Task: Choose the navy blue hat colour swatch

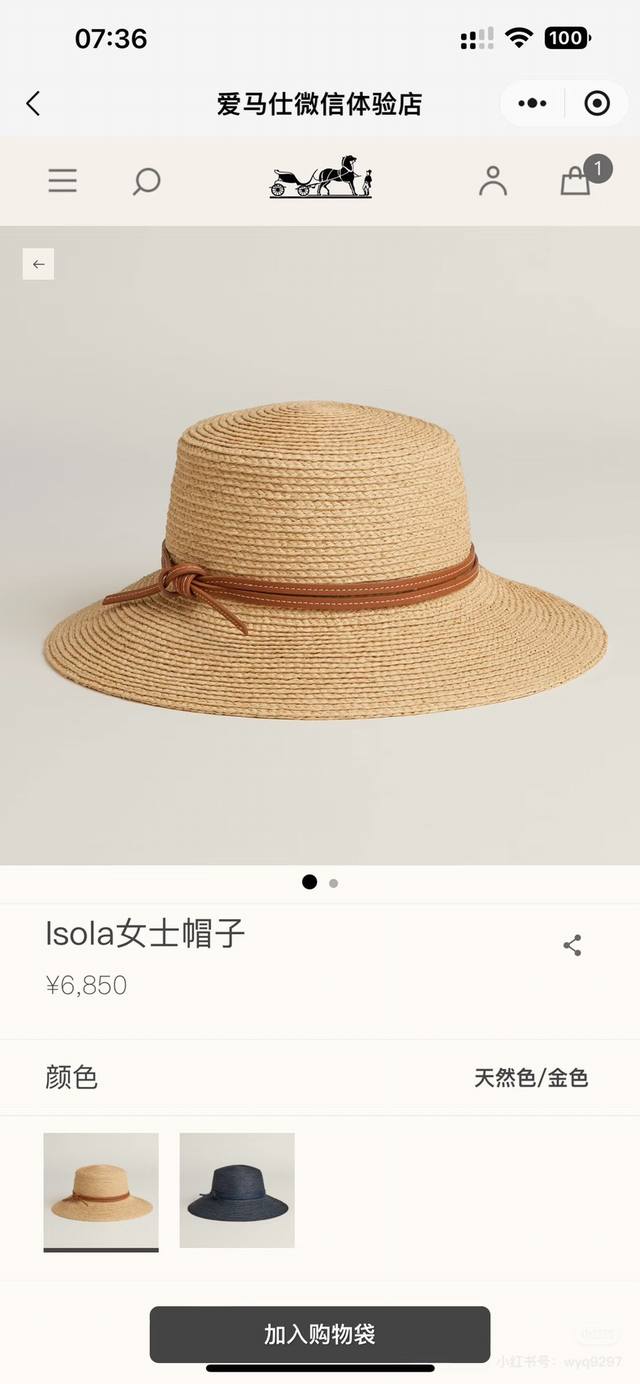Action: [237, 1190]
